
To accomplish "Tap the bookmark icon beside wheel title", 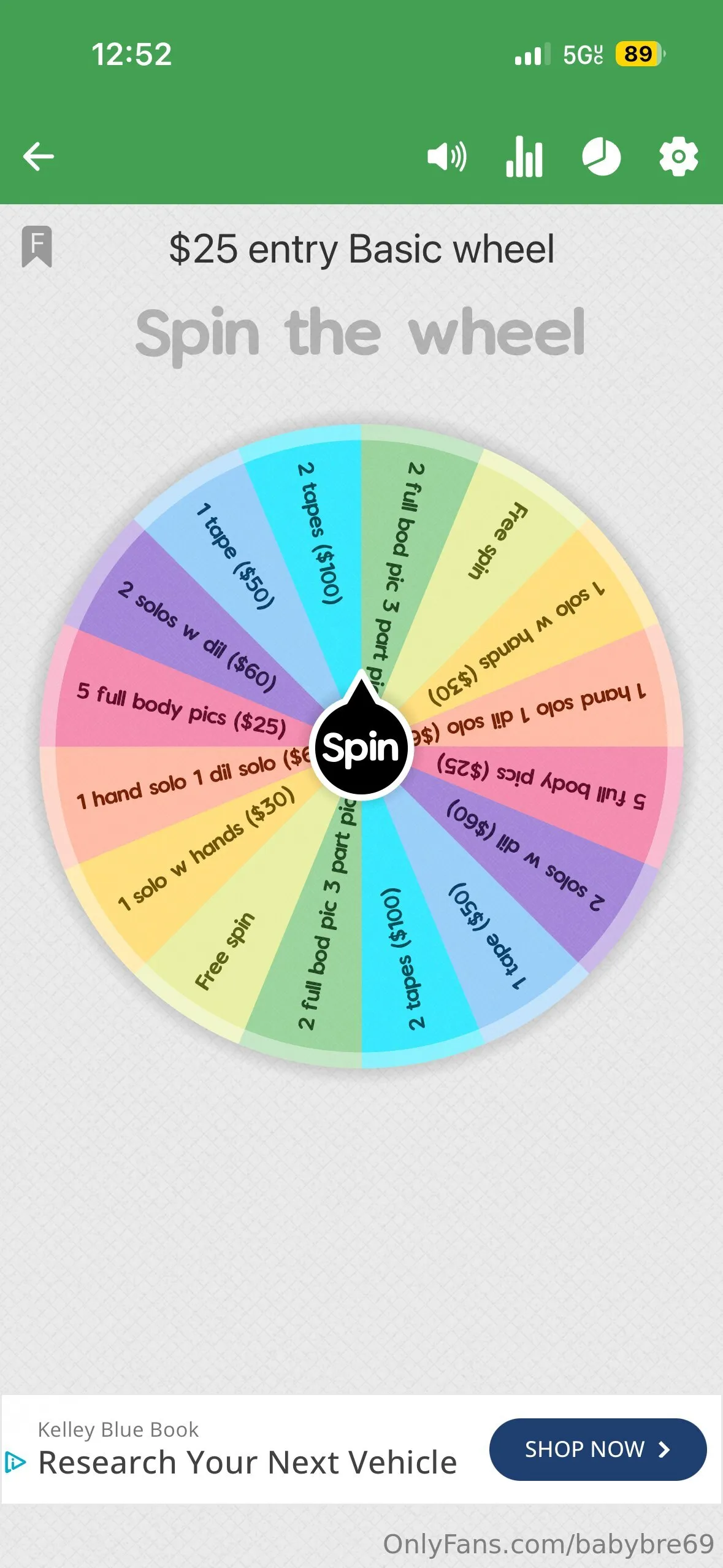I will [37, 247].
